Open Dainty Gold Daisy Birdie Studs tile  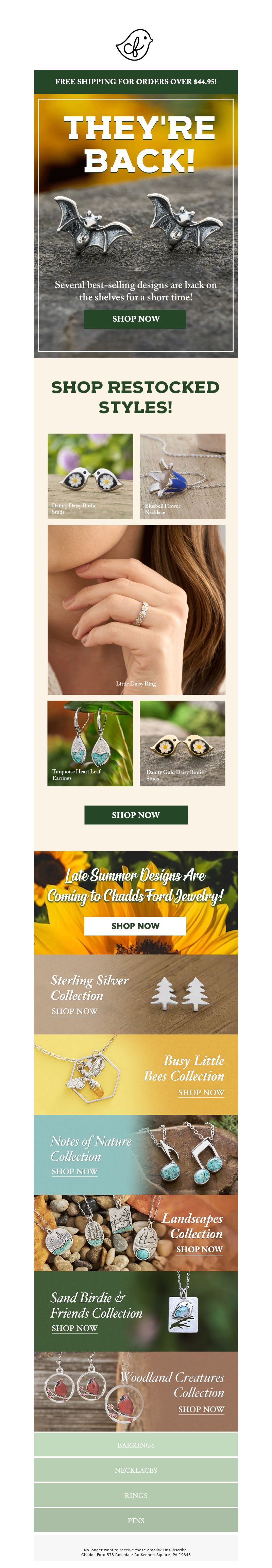pyautogui.click(x=183, y=742)
